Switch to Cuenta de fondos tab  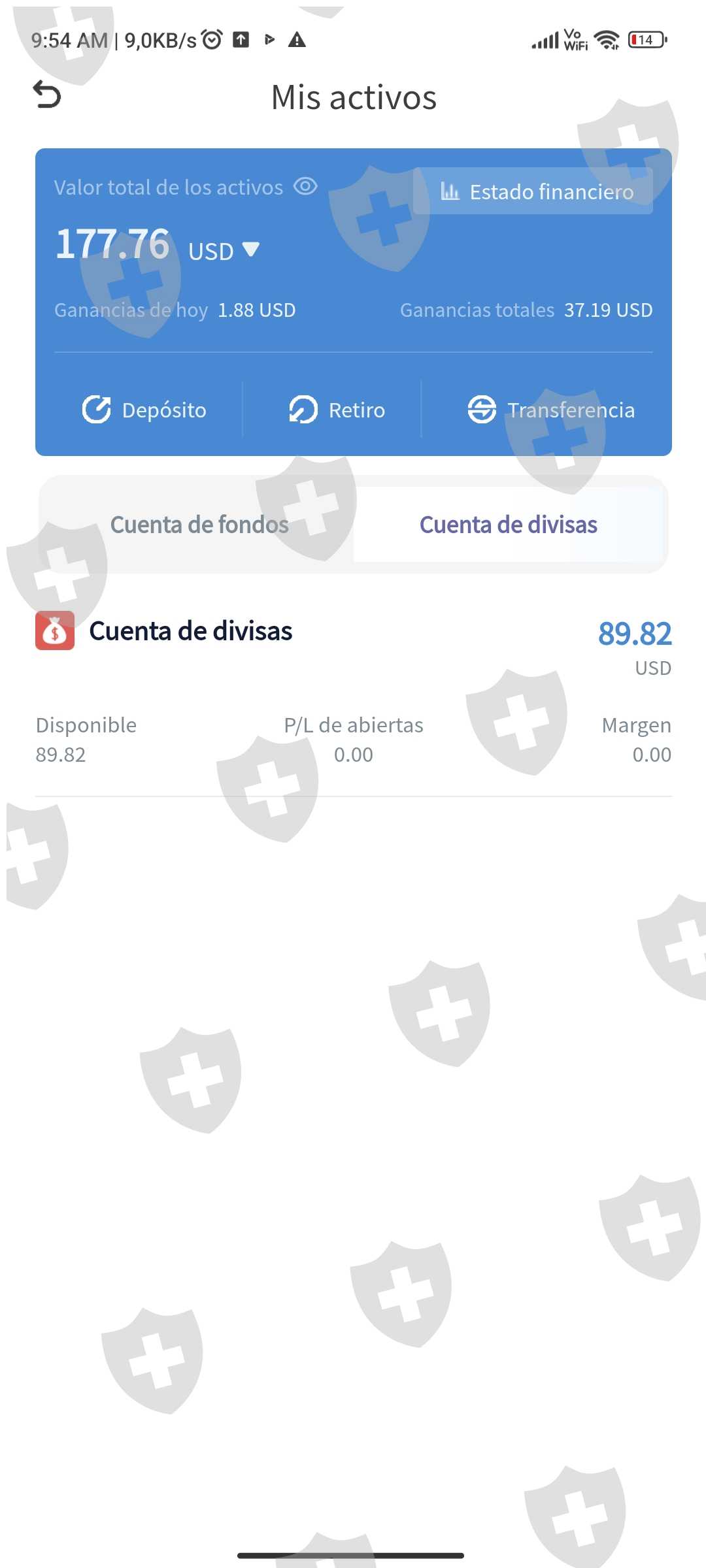199,525
